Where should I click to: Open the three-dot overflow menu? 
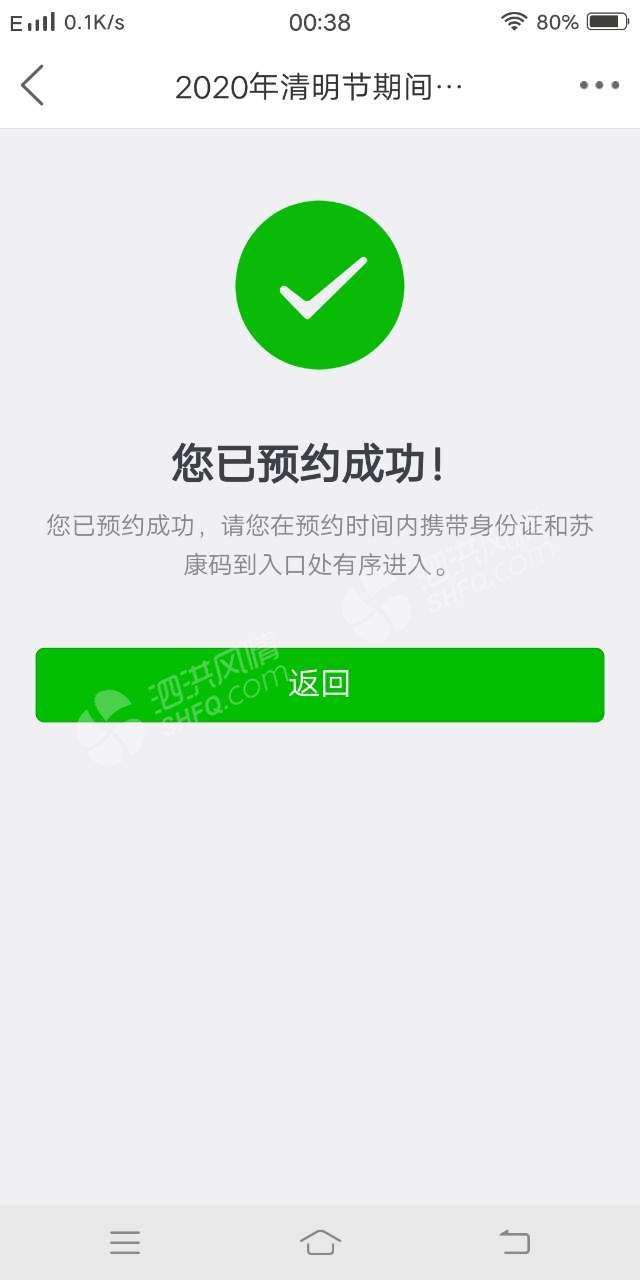(x=599, y=85)
